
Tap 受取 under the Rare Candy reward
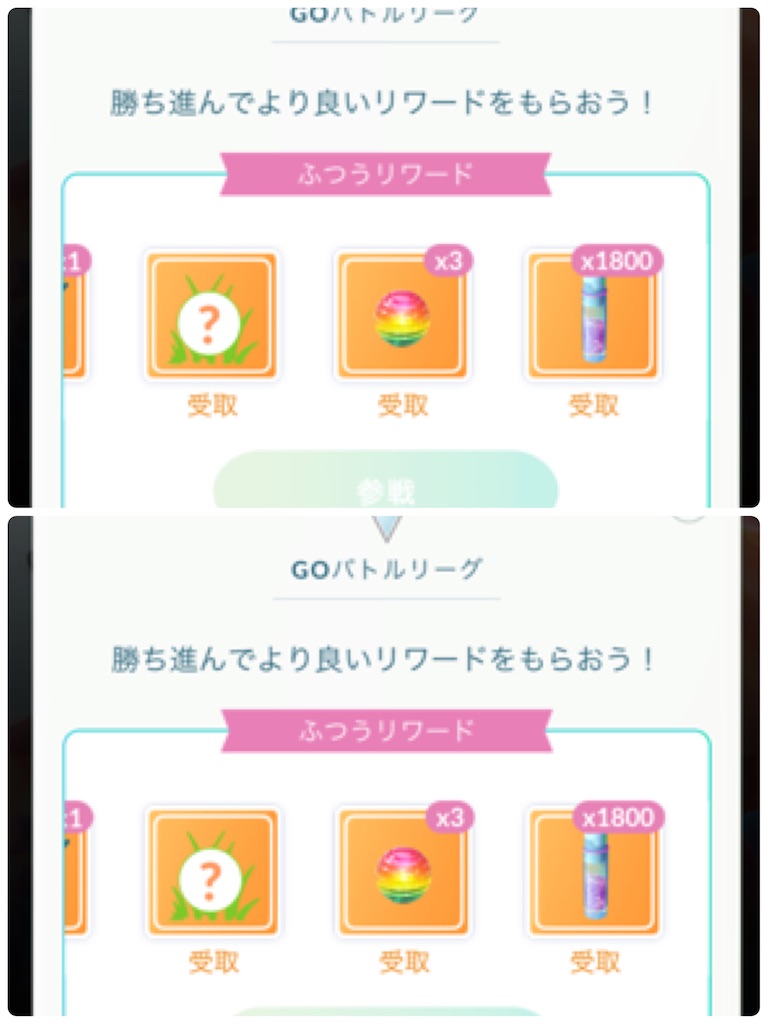tap(401, 406)
